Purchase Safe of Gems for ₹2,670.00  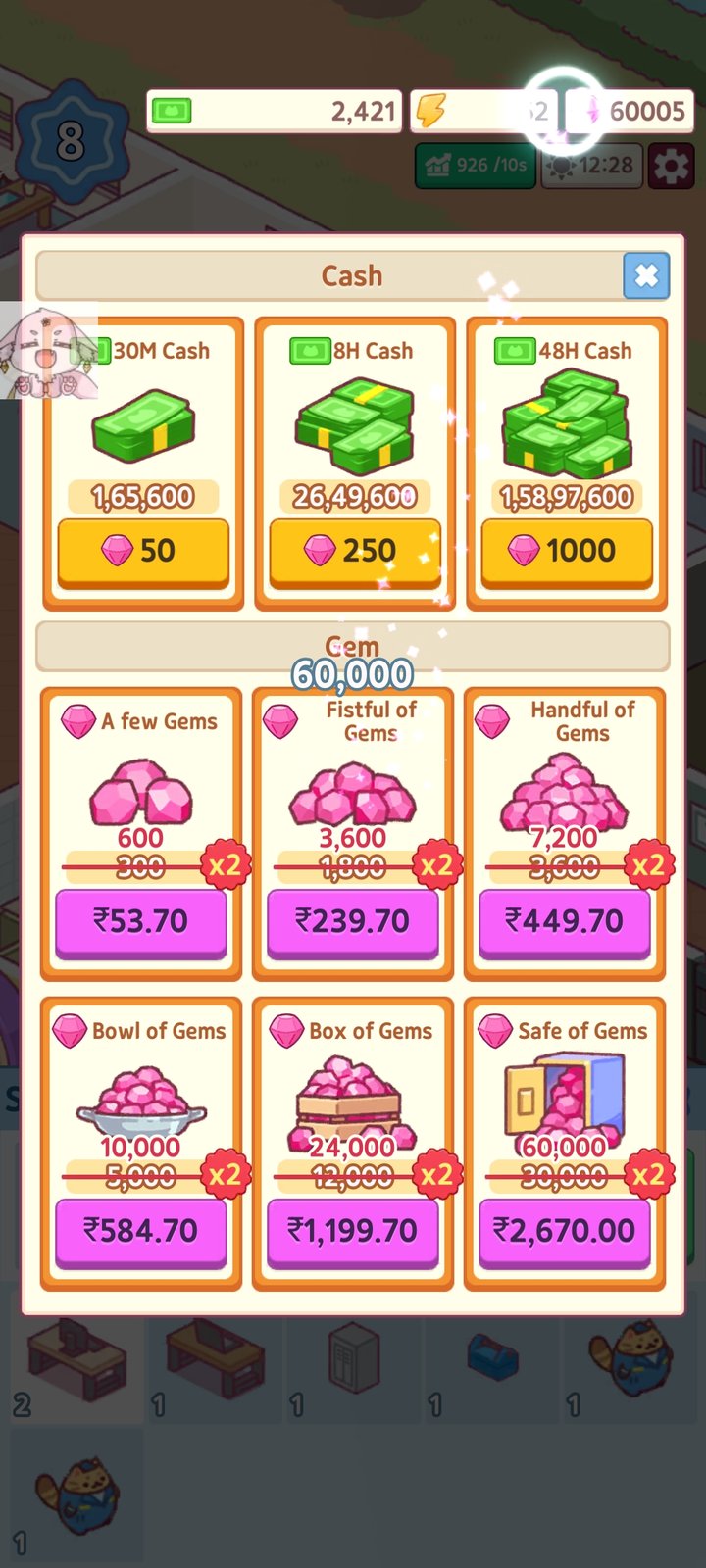(x=565, y=1231)
